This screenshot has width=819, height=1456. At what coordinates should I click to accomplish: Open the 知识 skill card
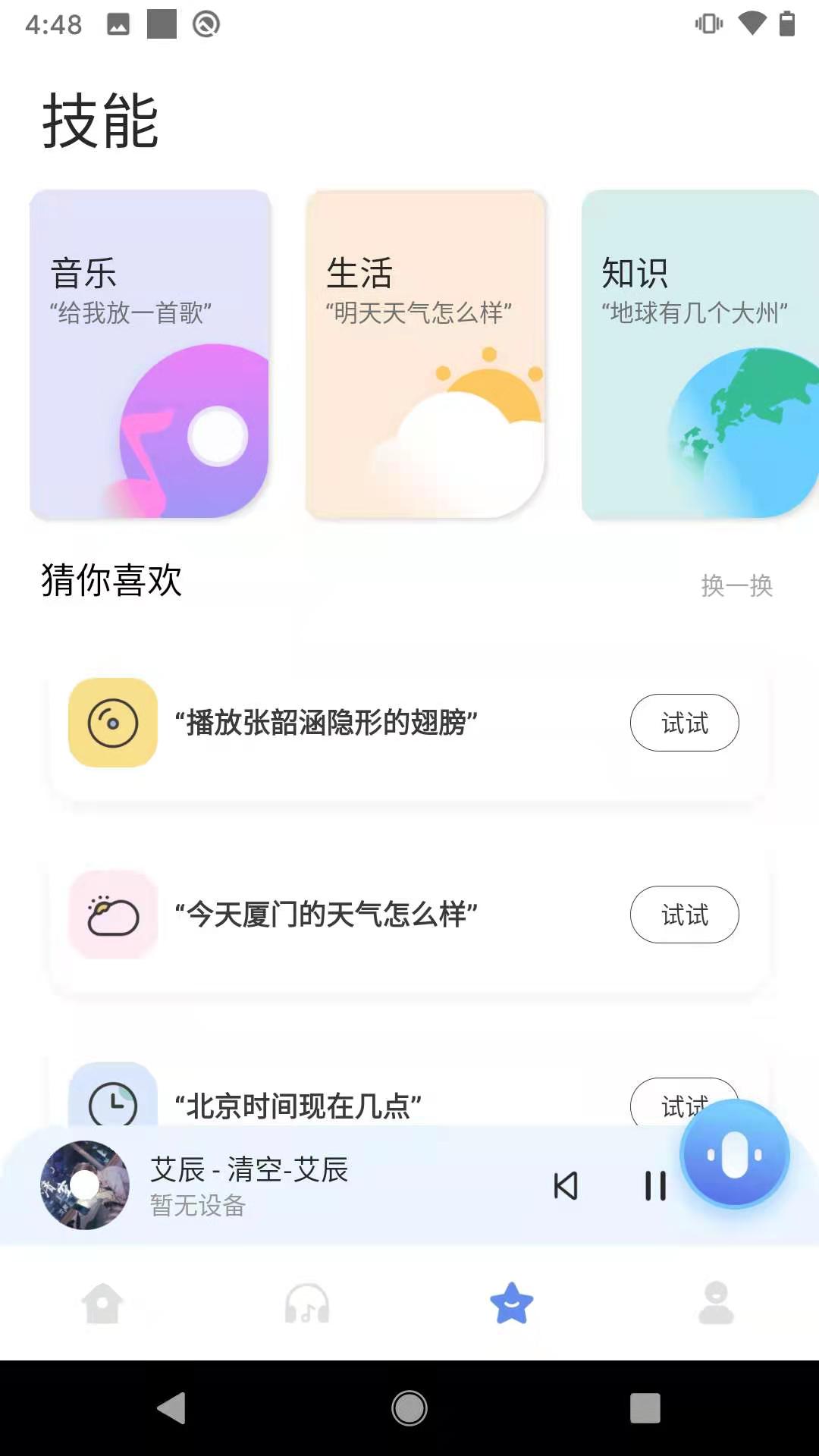698,353
